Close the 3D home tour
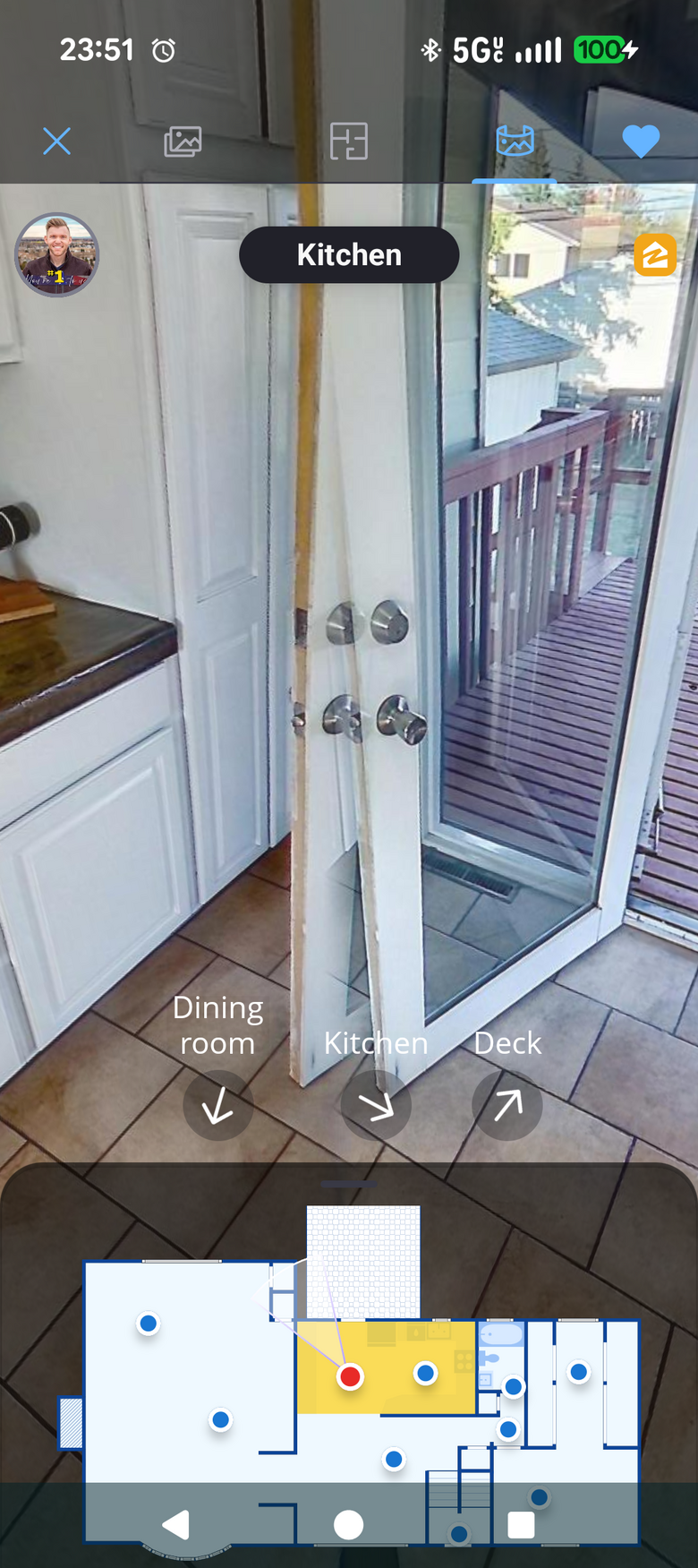Image resolution: width=698 pixels, height=1568 pixels. pos(56,141)
